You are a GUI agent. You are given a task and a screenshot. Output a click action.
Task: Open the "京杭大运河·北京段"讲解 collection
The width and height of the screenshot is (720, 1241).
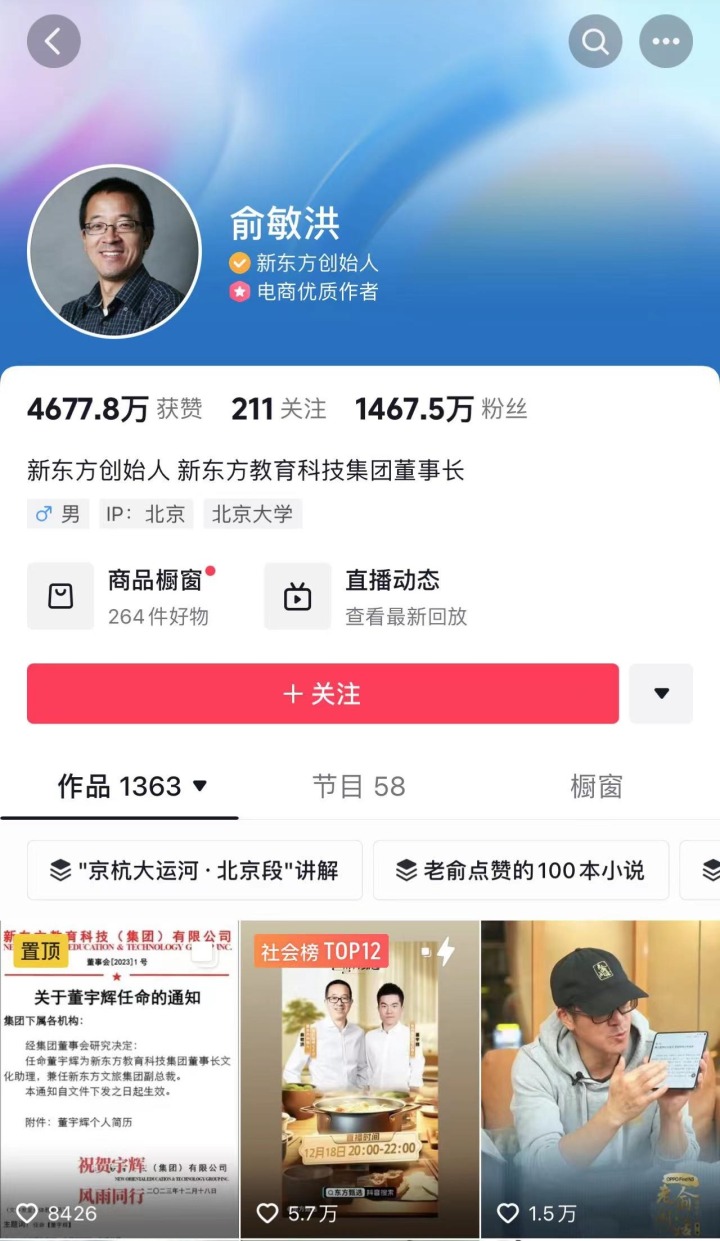point(194,870)
